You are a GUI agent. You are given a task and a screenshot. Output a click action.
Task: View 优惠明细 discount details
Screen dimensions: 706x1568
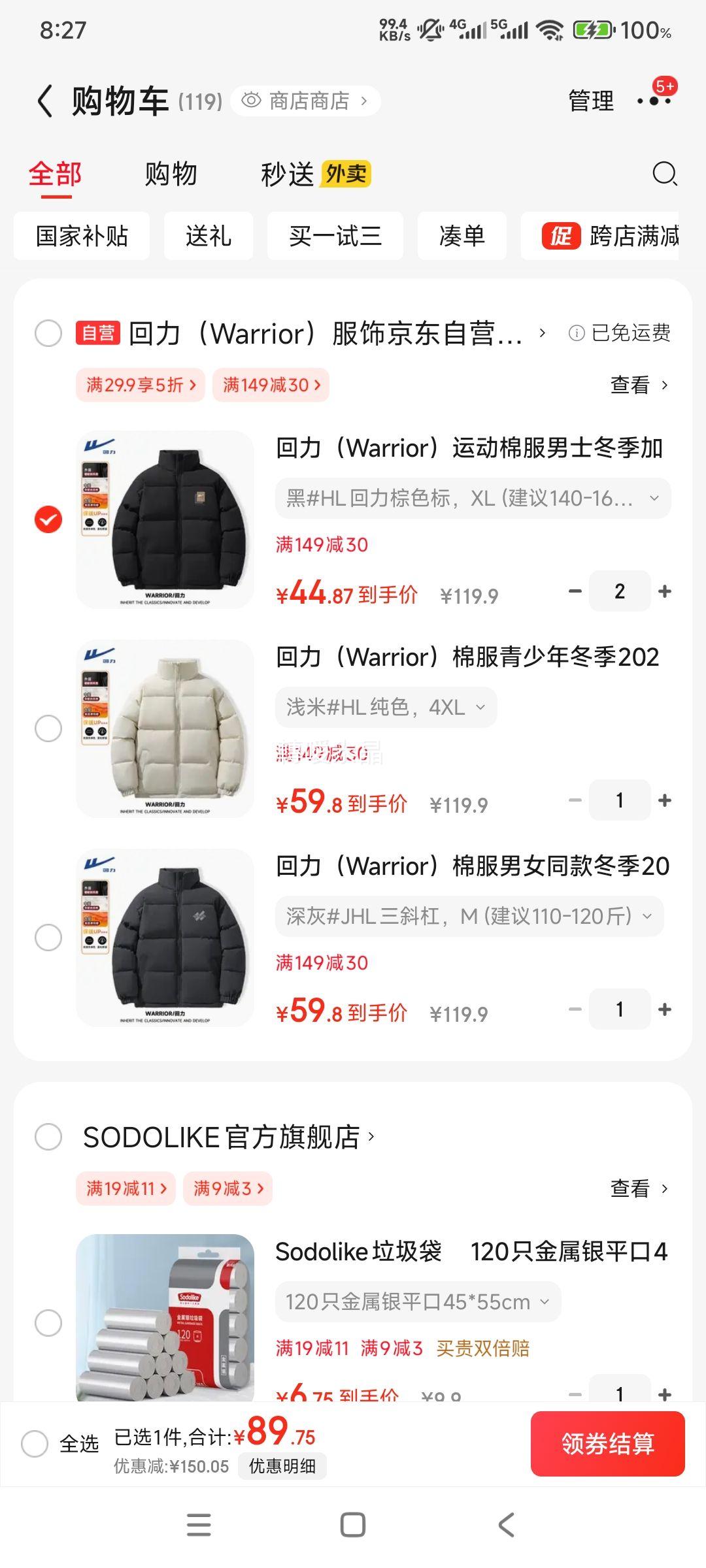(x=282, y=1466)
